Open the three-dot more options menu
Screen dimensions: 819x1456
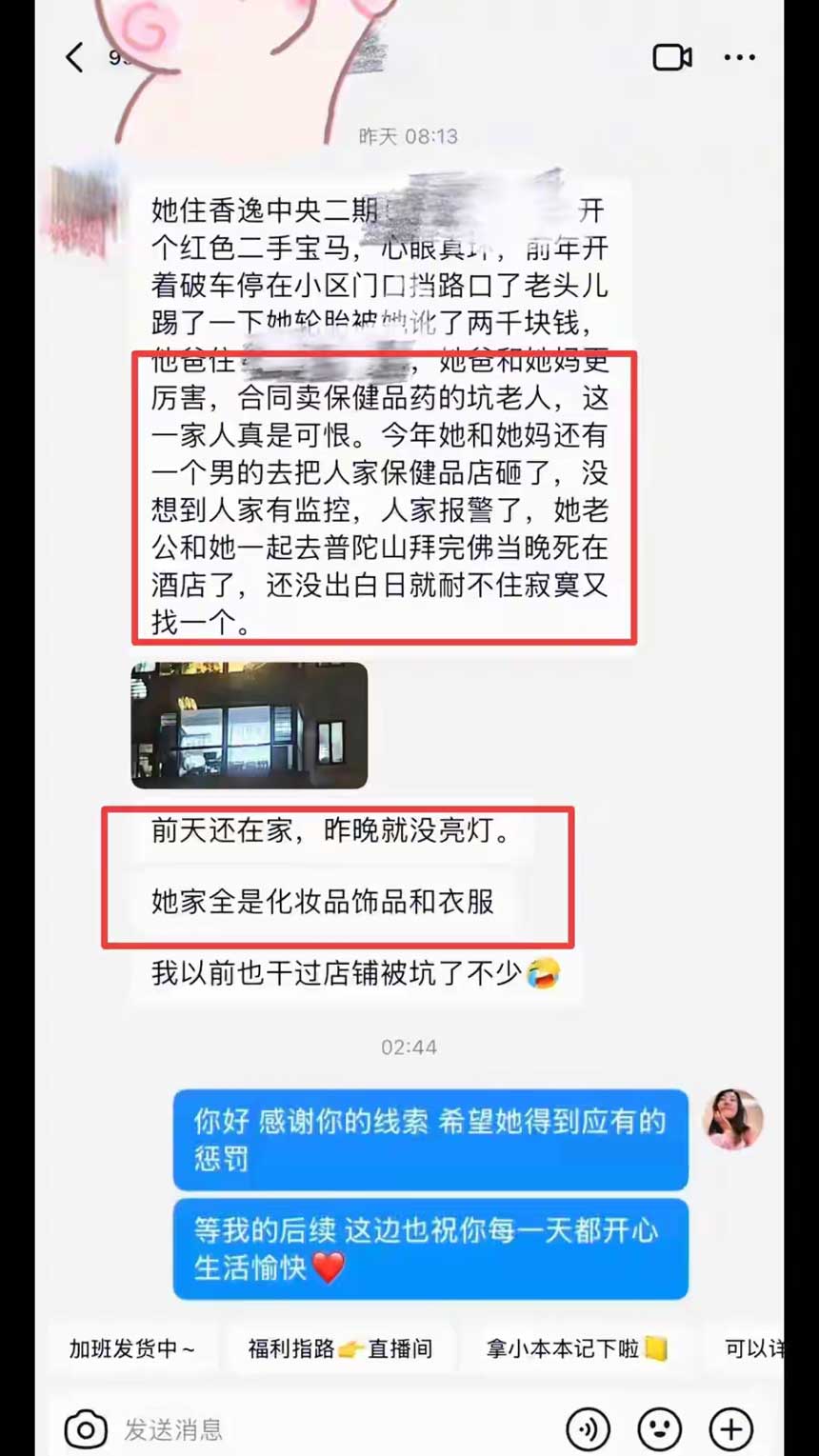click(x=739, y=58)
